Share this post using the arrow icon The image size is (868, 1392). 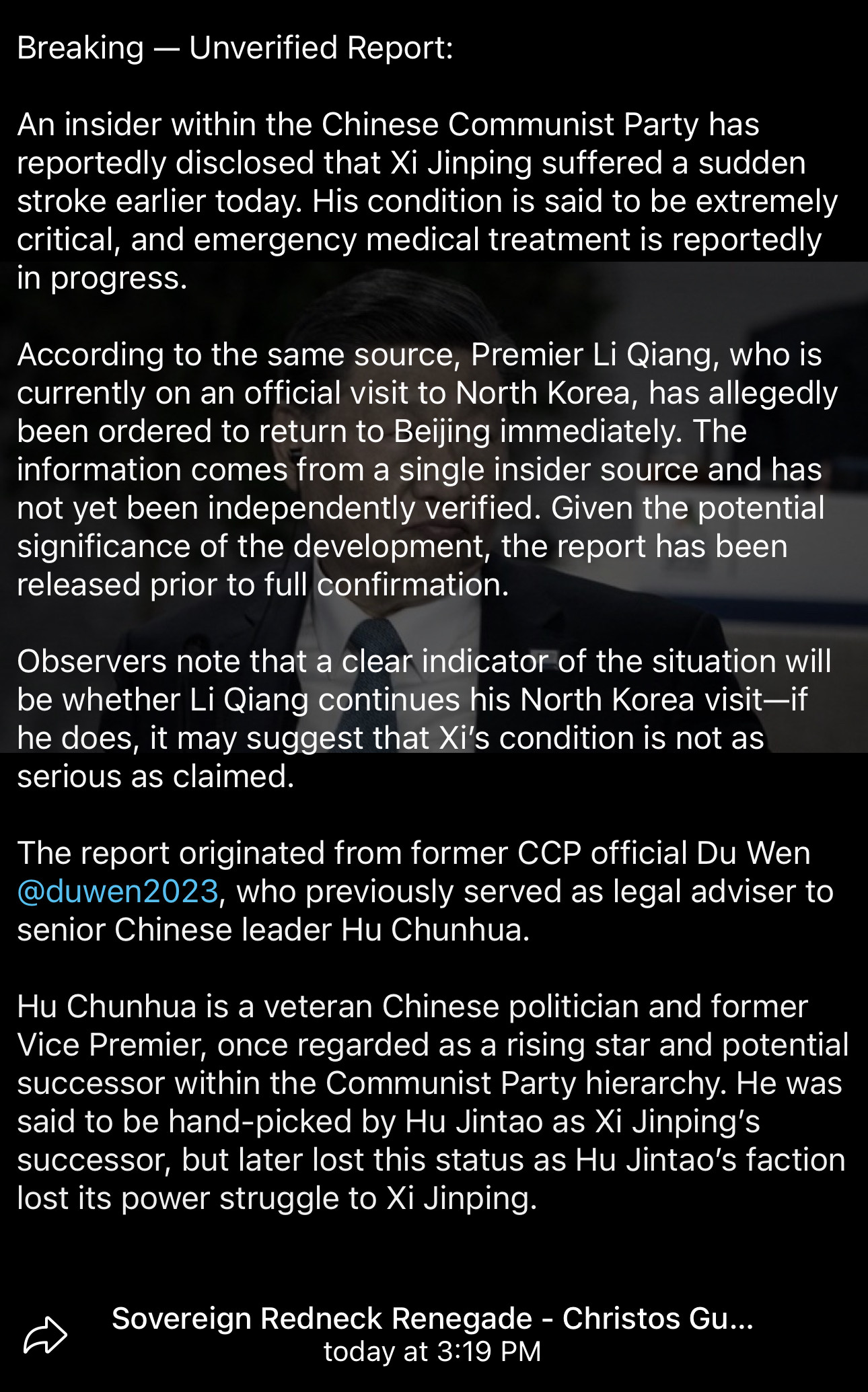tap(45, 1334)
